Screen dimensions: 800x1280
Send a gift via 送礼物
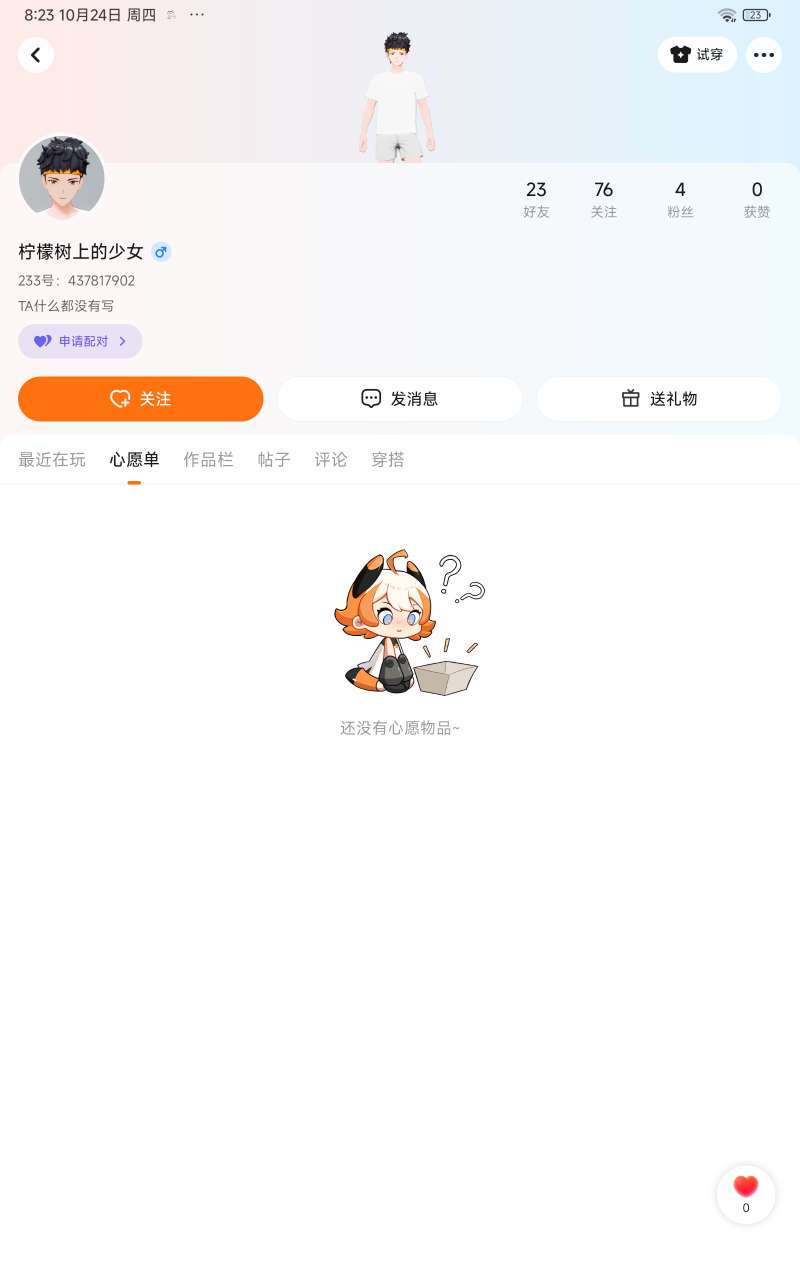tap(659, 399)
